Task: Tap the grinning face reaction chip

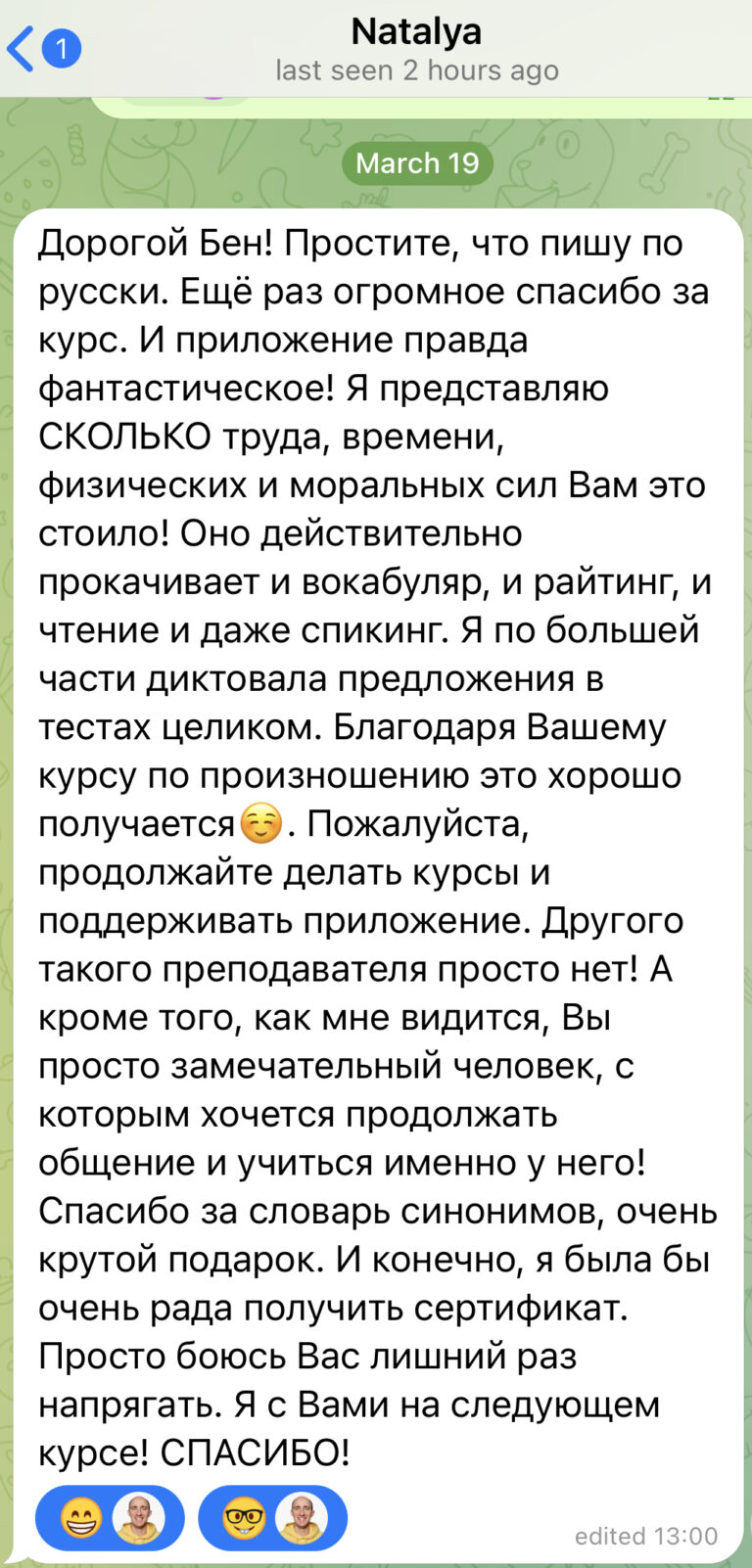Action: 110,1518
